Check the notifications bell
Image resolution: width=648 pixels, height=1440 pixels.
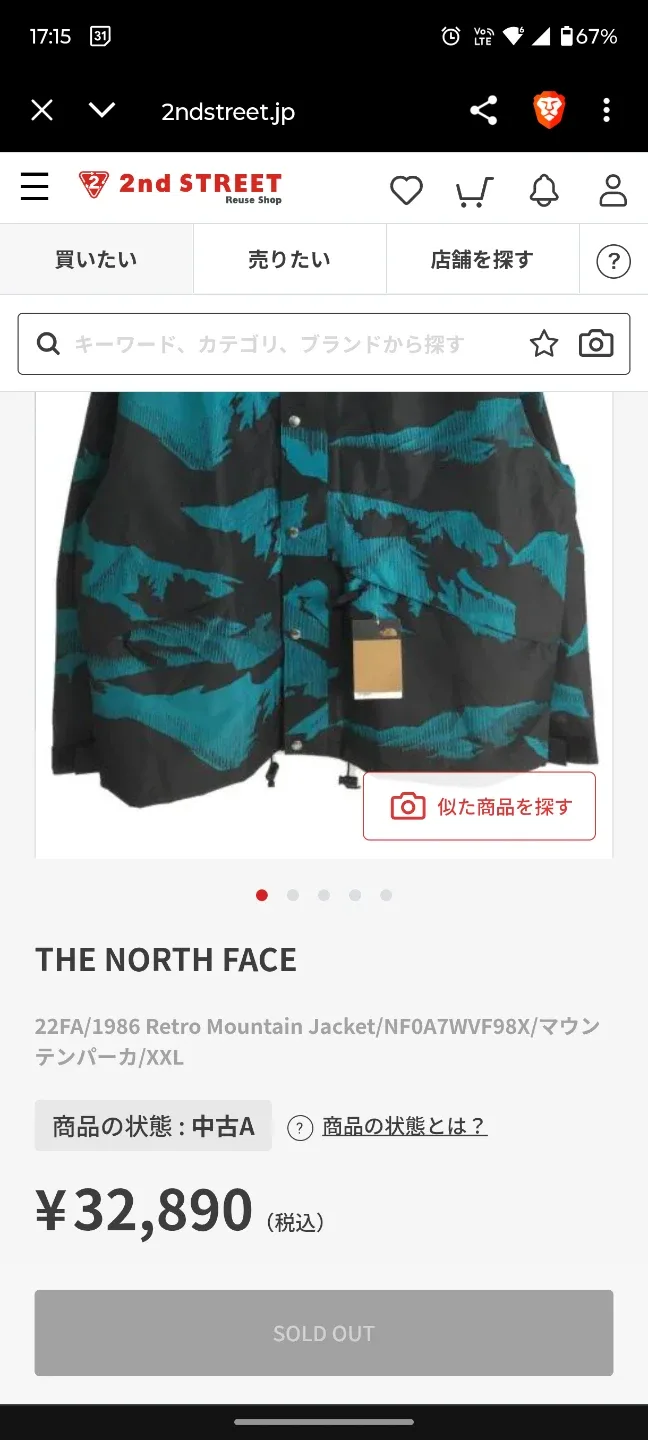(x=543, y=190)
